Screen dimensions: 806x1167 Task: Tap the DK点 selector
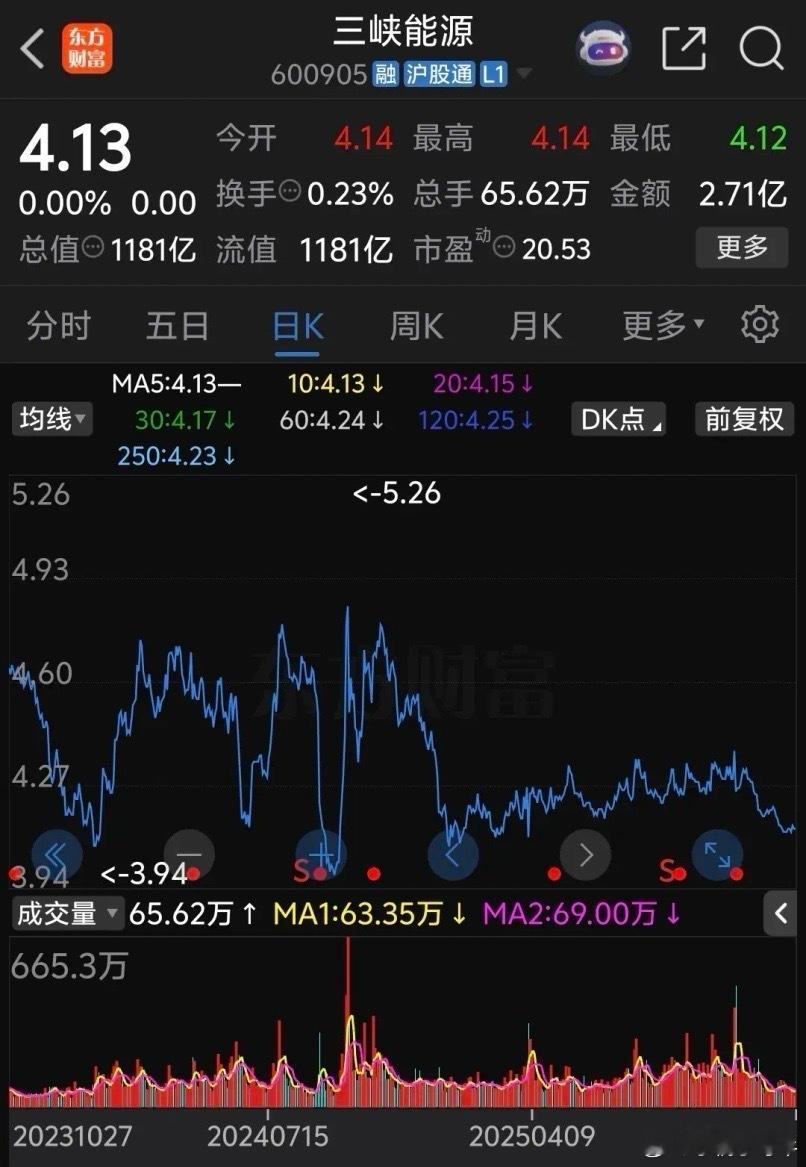[x=622, y=419]
